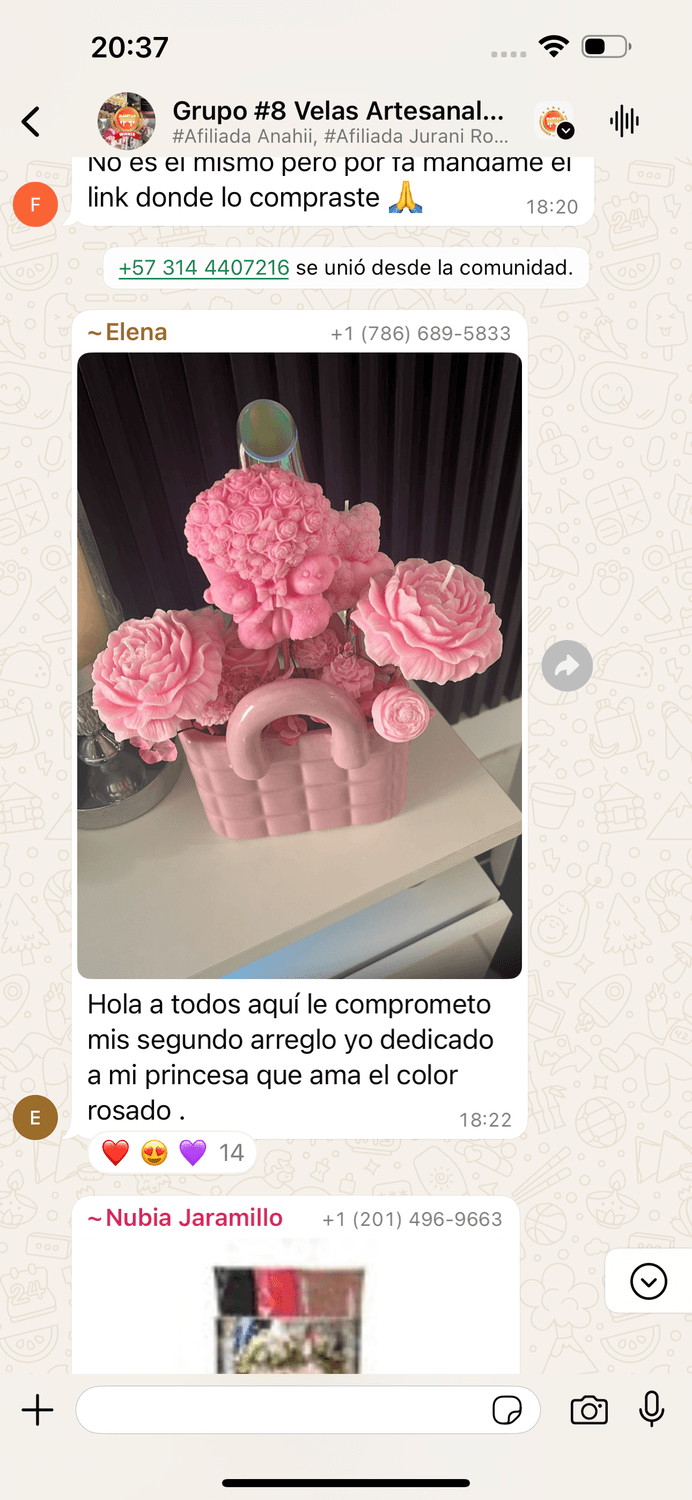Open the community icon in header
The height and width of the screenshot is (1500, 692).
tap(554, 122)
